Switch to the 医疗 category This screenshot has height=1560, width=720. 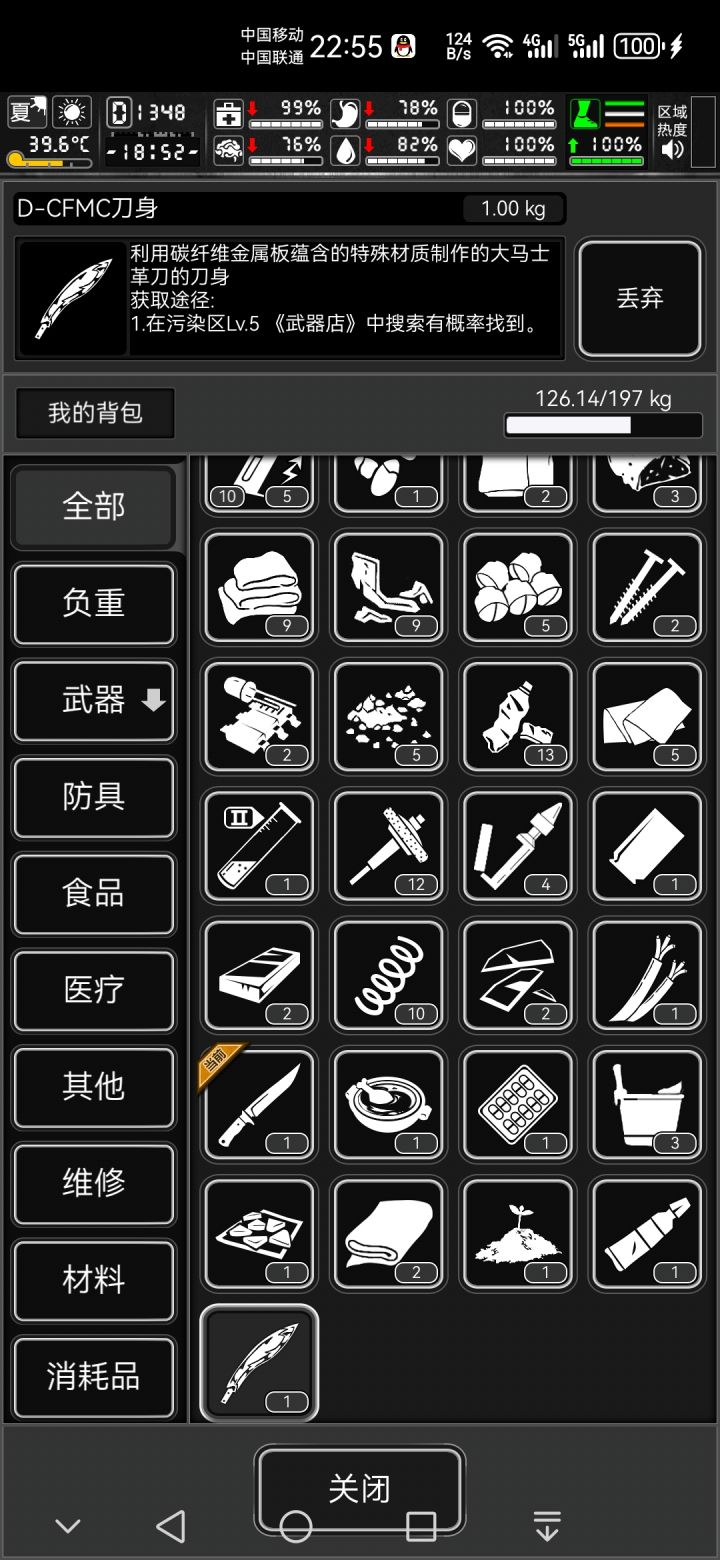click(x=94, y=991)
